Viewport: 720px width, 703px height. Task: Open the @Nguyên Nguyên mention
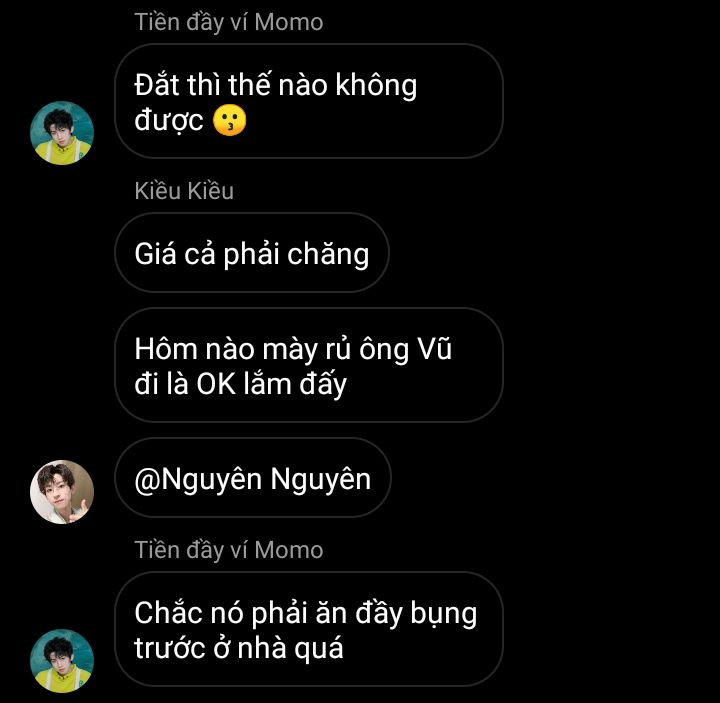click(x=252, y=479)
